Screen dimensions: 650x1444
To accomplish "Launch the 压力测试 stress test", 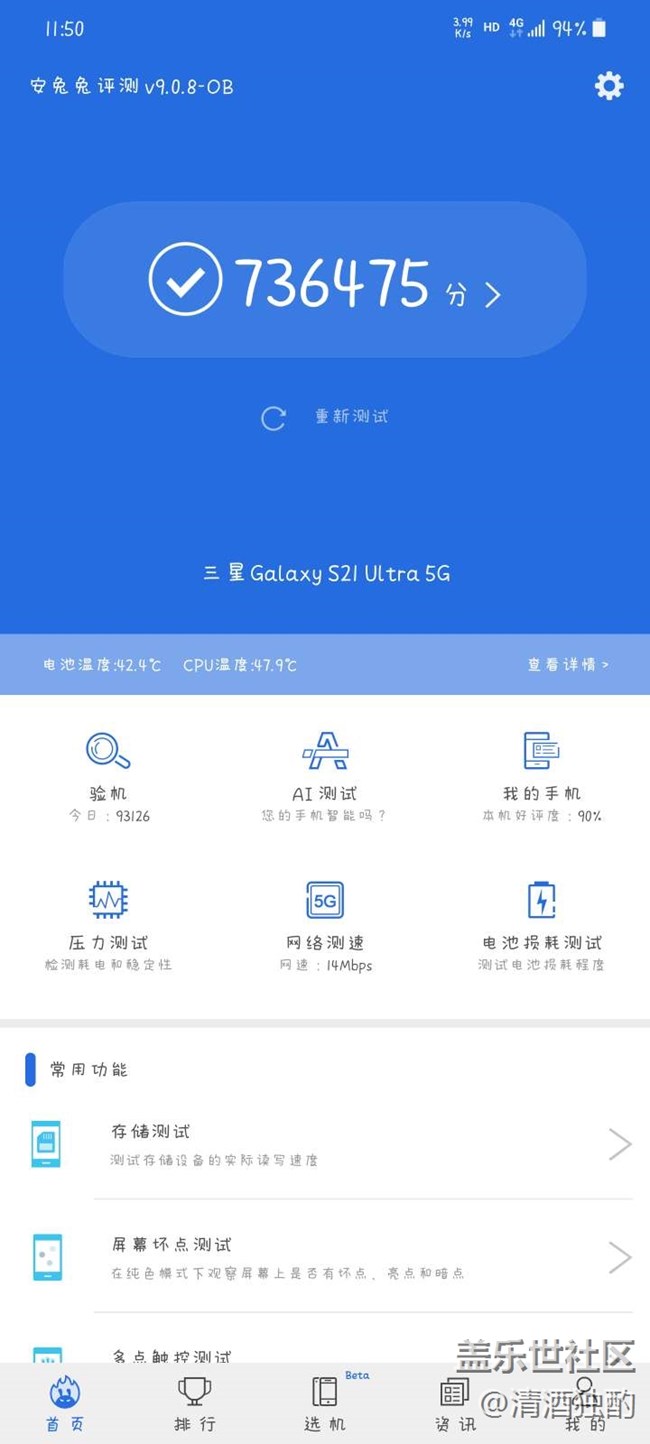I will click(108, 924).
